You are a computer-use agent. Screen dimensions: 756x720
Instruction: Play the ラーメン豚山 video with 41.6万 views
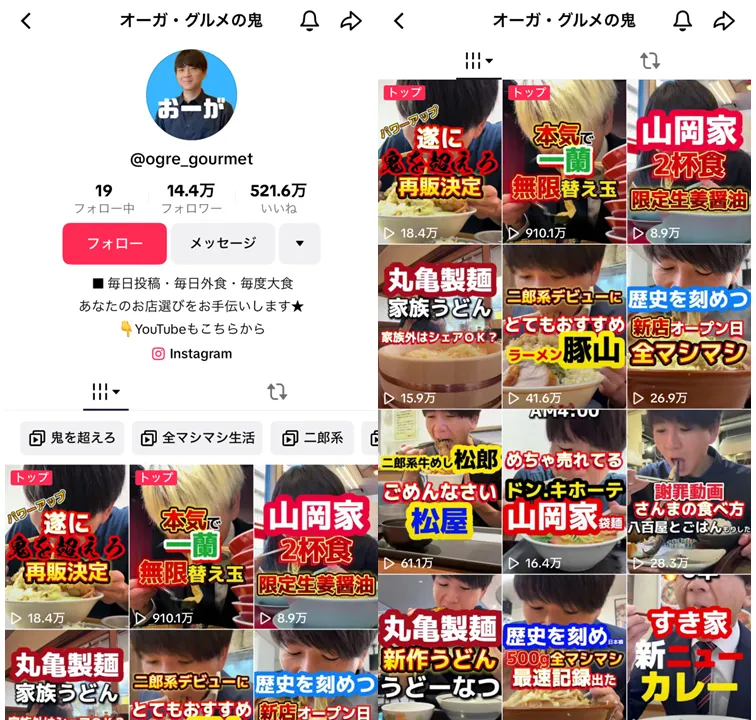[564, 326]
